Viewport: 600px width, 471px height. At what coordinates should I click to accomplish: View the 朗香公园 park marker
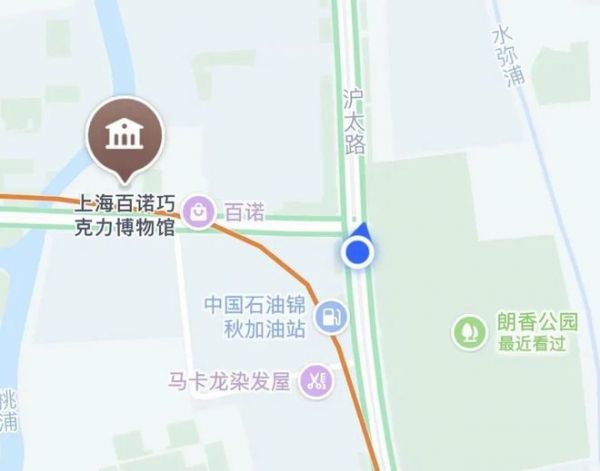(467, 332)
